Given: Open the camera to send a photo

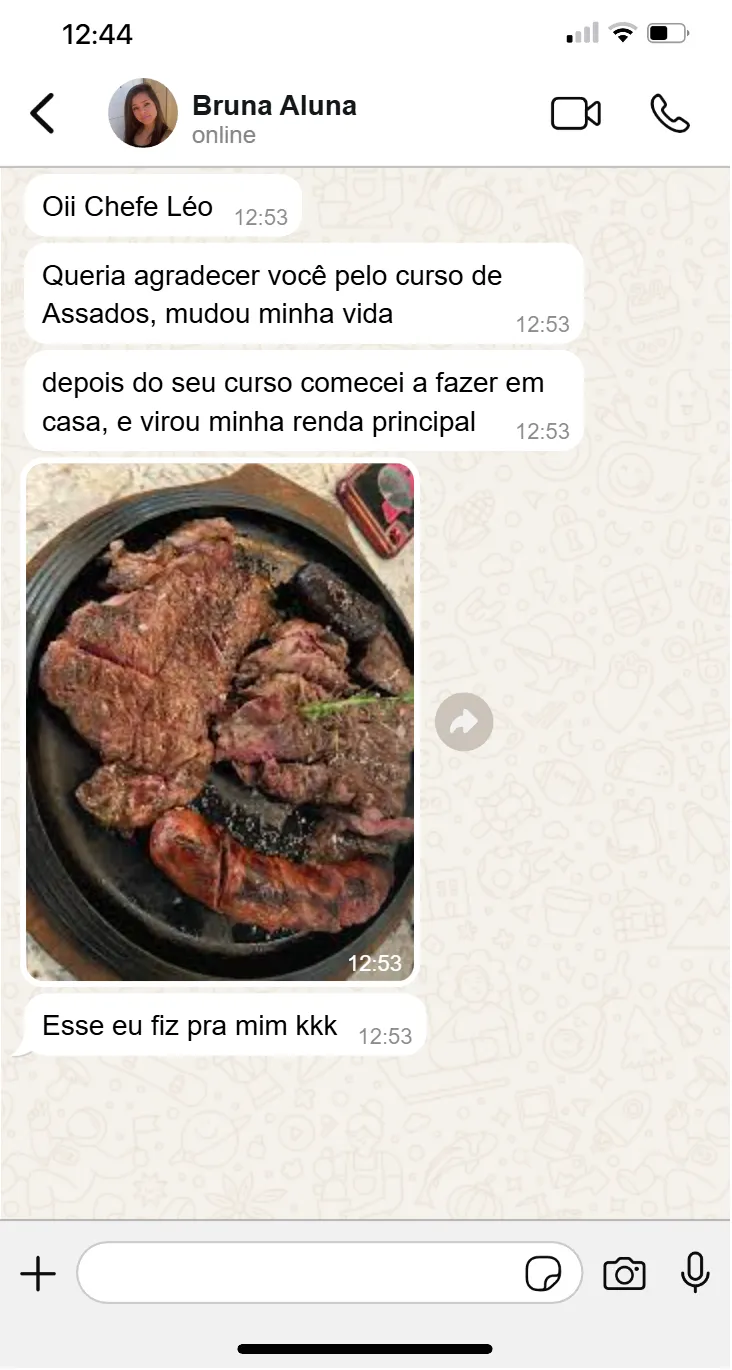Looking at the screenshot, I should tap(624, 1274).
